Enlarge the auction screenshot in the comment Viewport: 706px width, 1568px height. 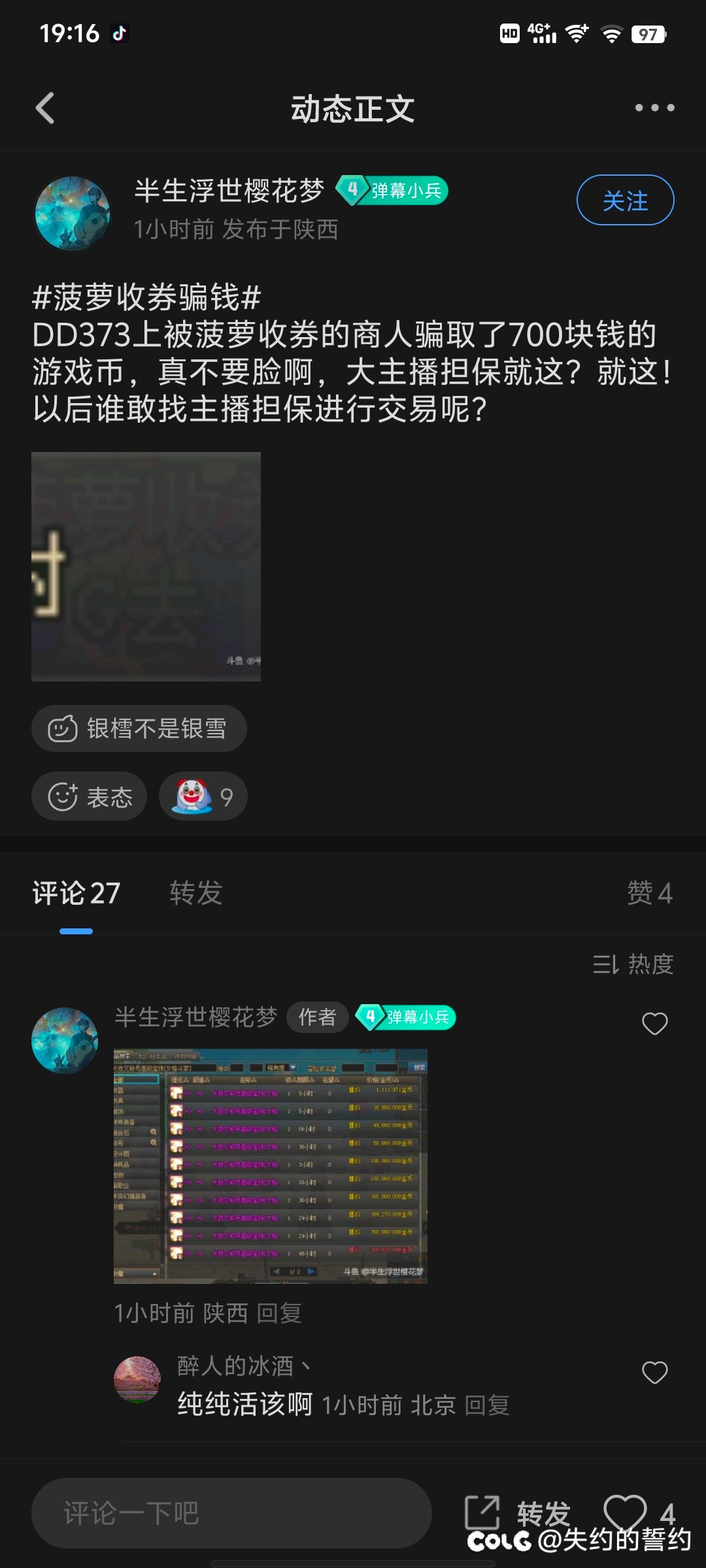(270, 1166)
